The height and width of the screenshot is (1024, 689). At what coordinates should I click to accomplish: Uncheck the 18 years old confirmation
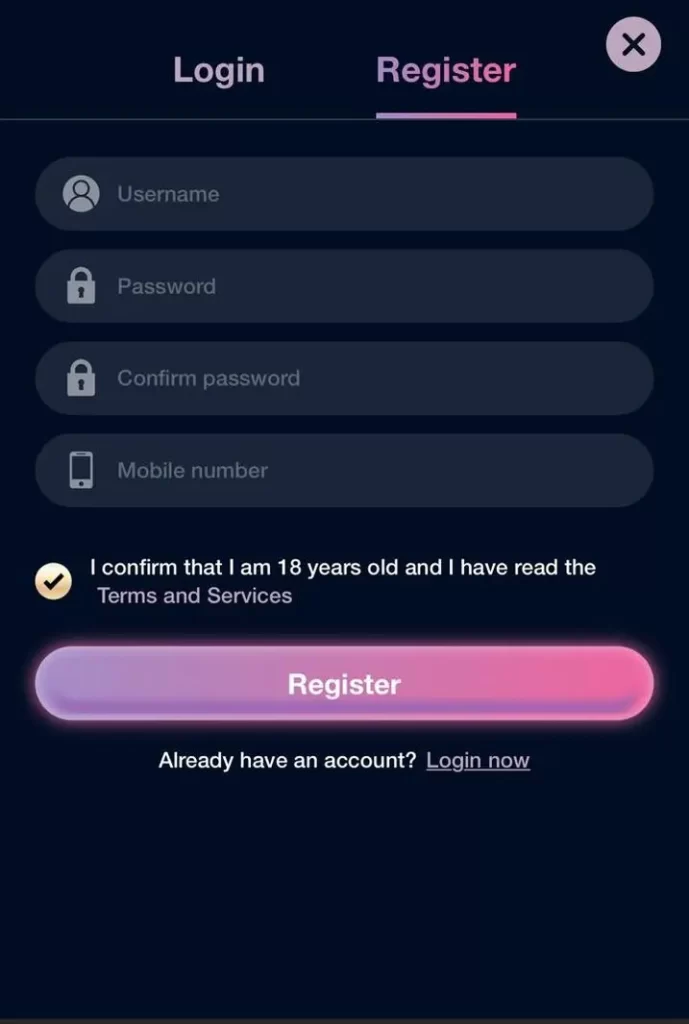(53, 580)
